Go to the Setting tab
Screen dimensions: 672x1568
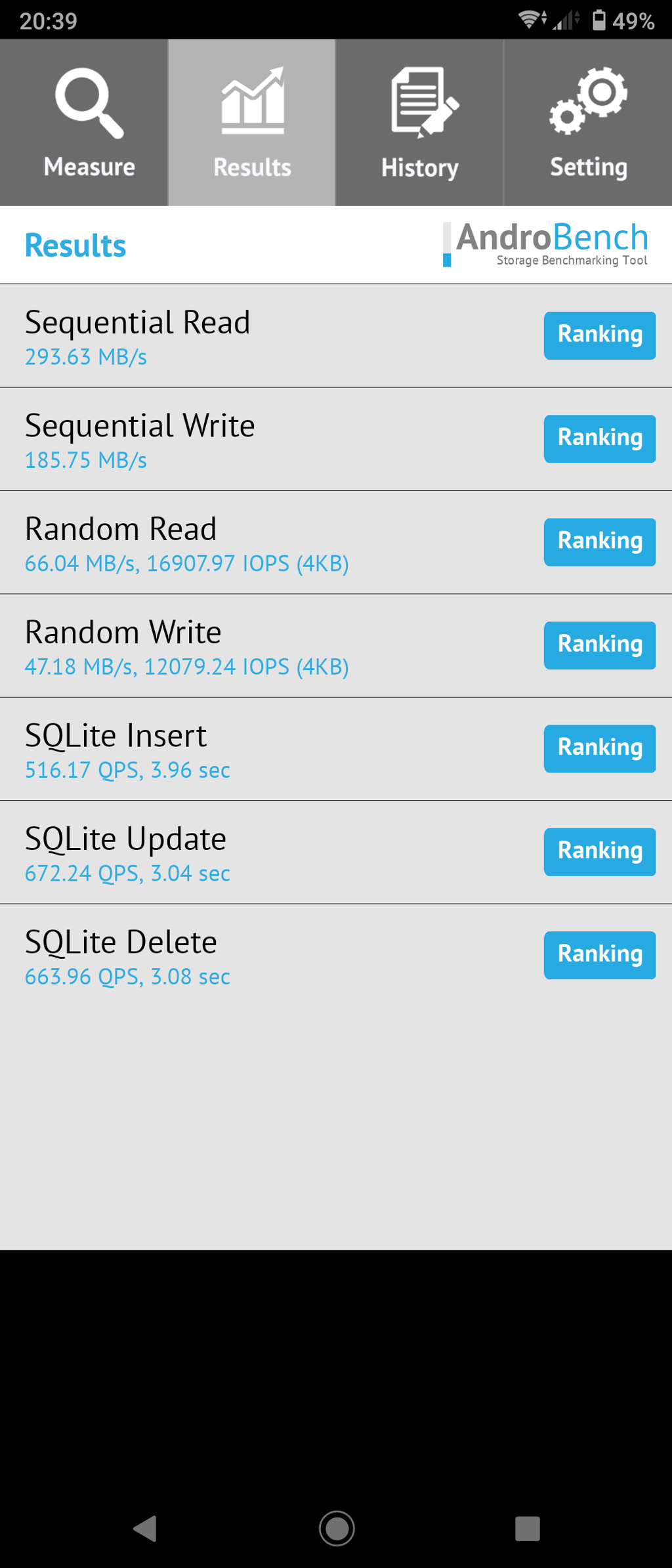pos(588,123)
